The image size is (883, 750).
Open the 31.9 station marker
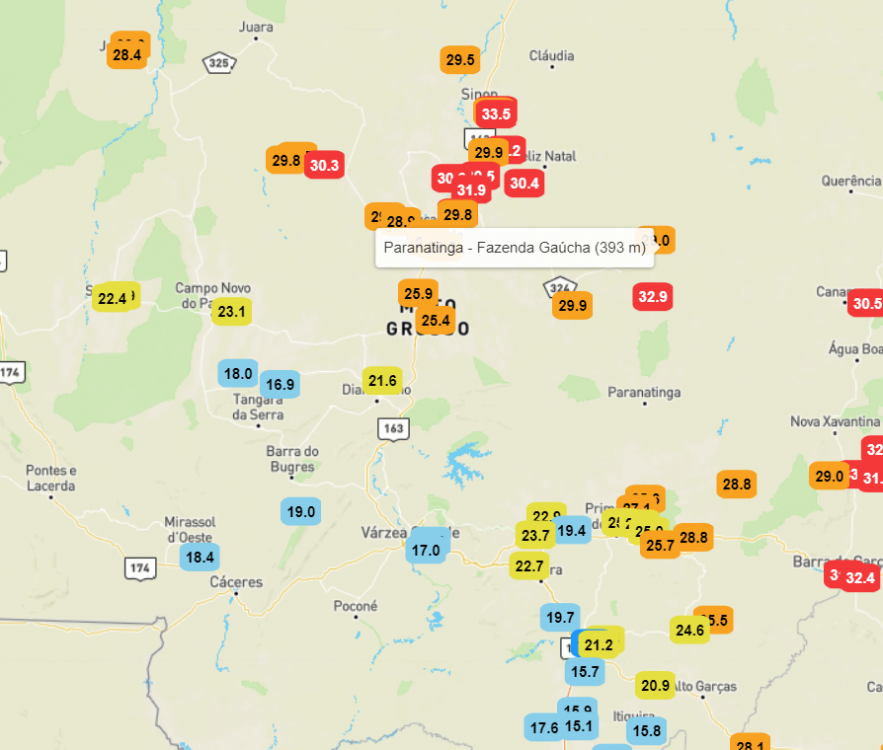(471, 190)
